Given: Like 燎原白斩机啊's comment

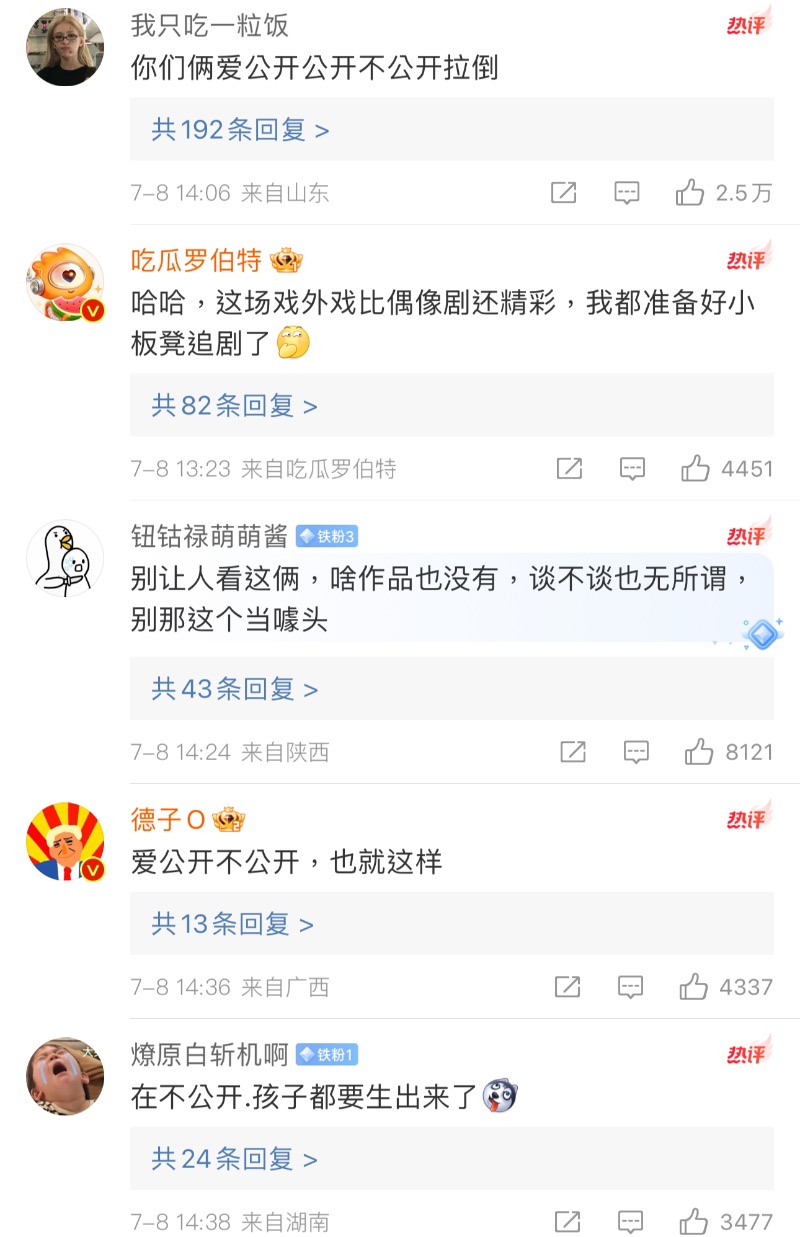Looking at the screenshot, I should click(694, 1221).
